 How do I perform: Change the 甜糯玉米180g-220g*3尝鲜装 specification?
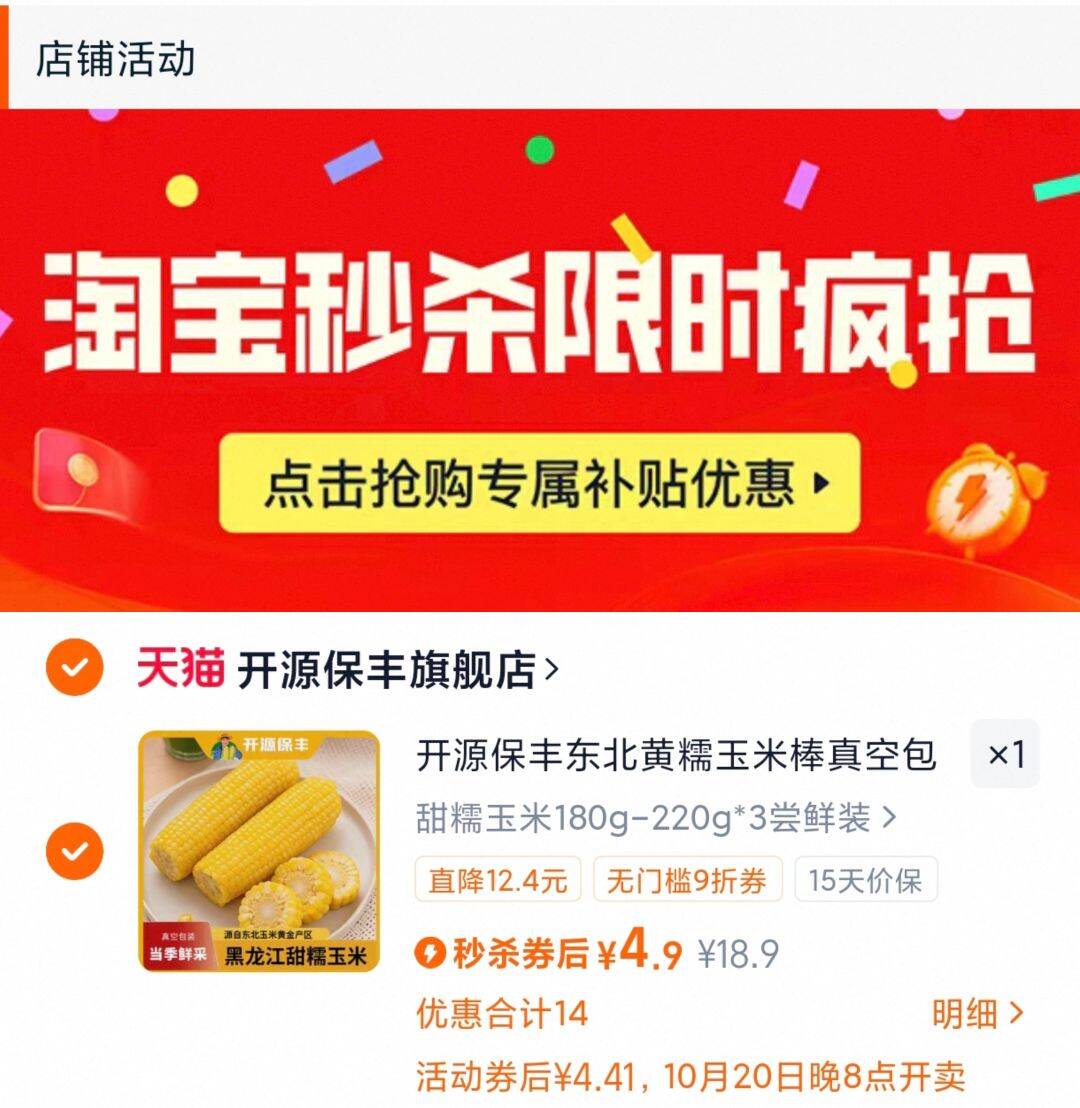tap(656, 819)
